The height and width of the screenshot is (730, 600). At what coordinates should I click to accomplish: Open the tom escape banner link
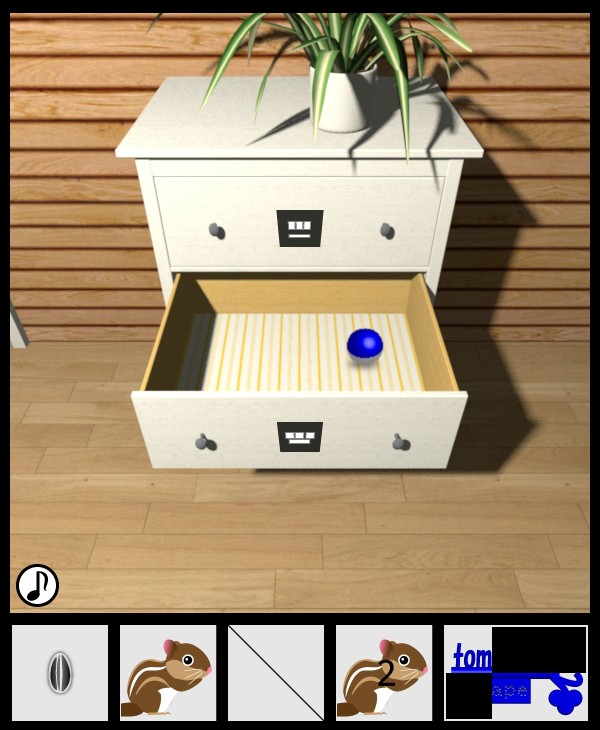point(516,673)
